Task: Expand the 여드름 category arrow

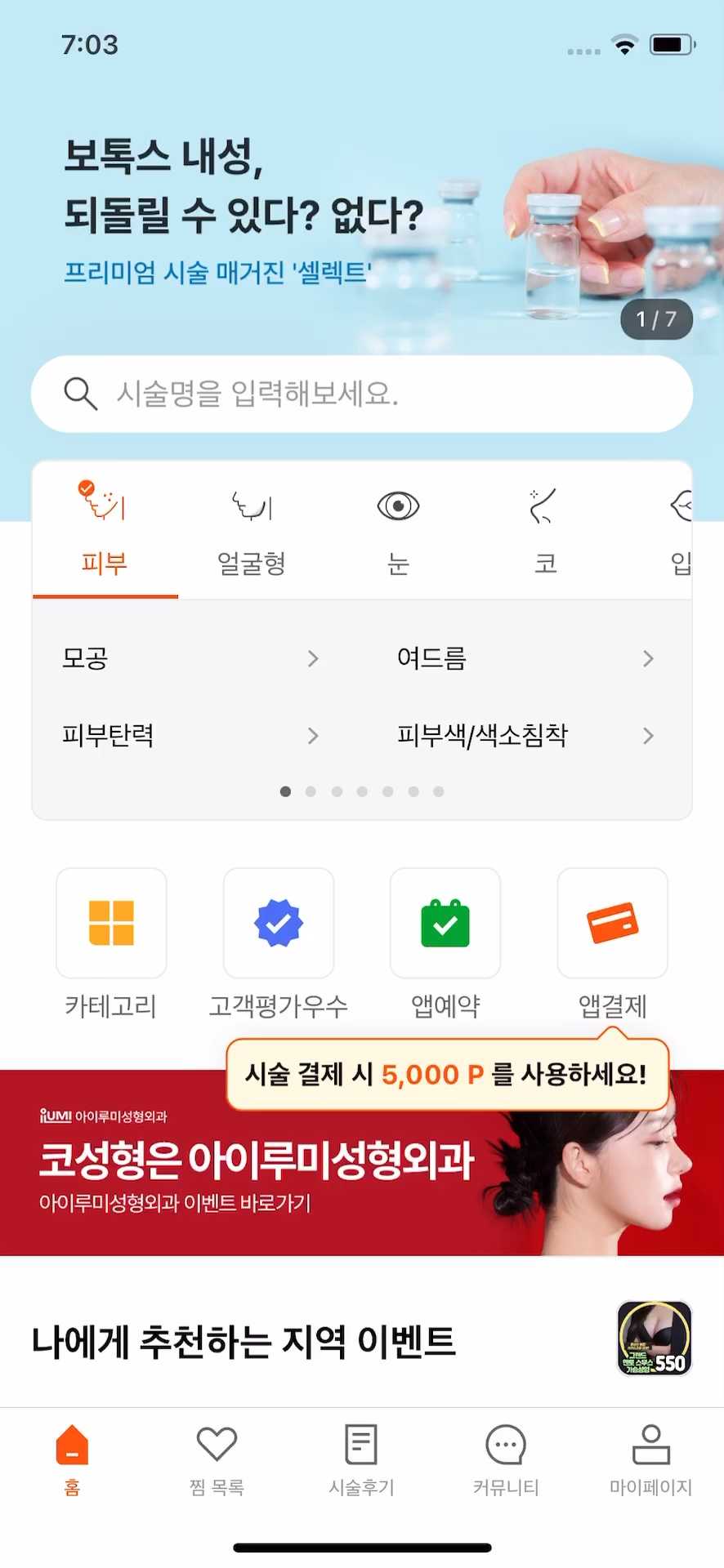Action: pyautogui.click(x=648, y=658)
